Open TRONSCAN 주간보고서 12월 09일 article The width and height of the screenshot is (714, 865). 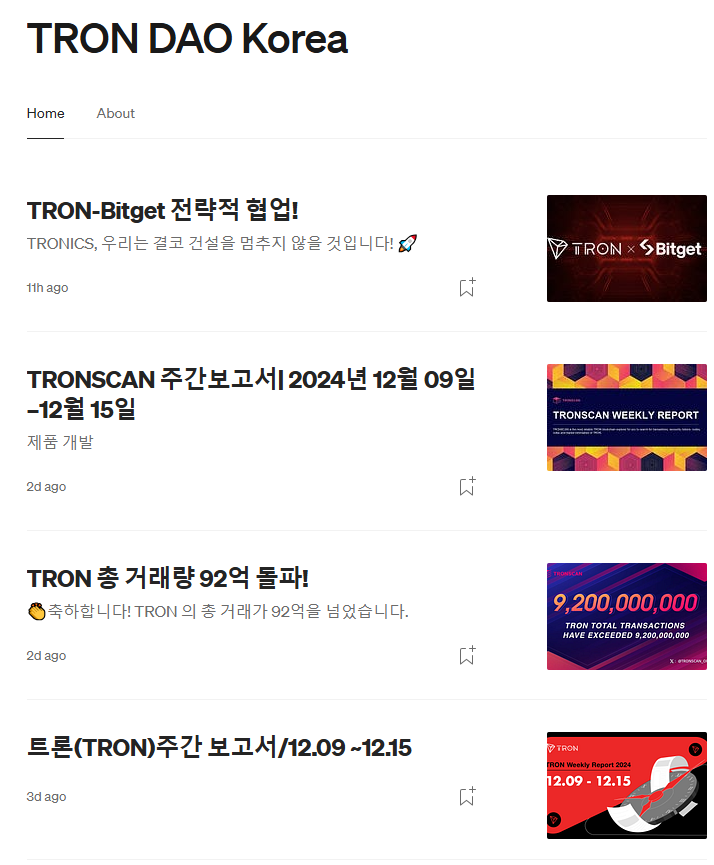[250, 394]
